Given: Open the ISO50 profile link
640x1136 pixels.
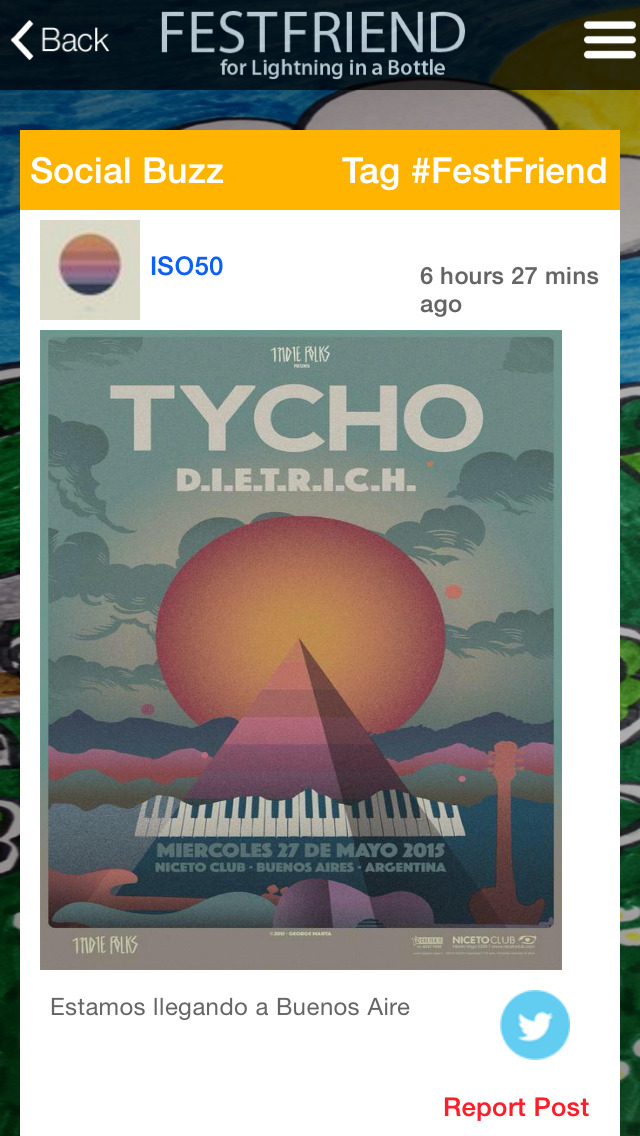Looking at the screenshot, I should pos(186,266).
